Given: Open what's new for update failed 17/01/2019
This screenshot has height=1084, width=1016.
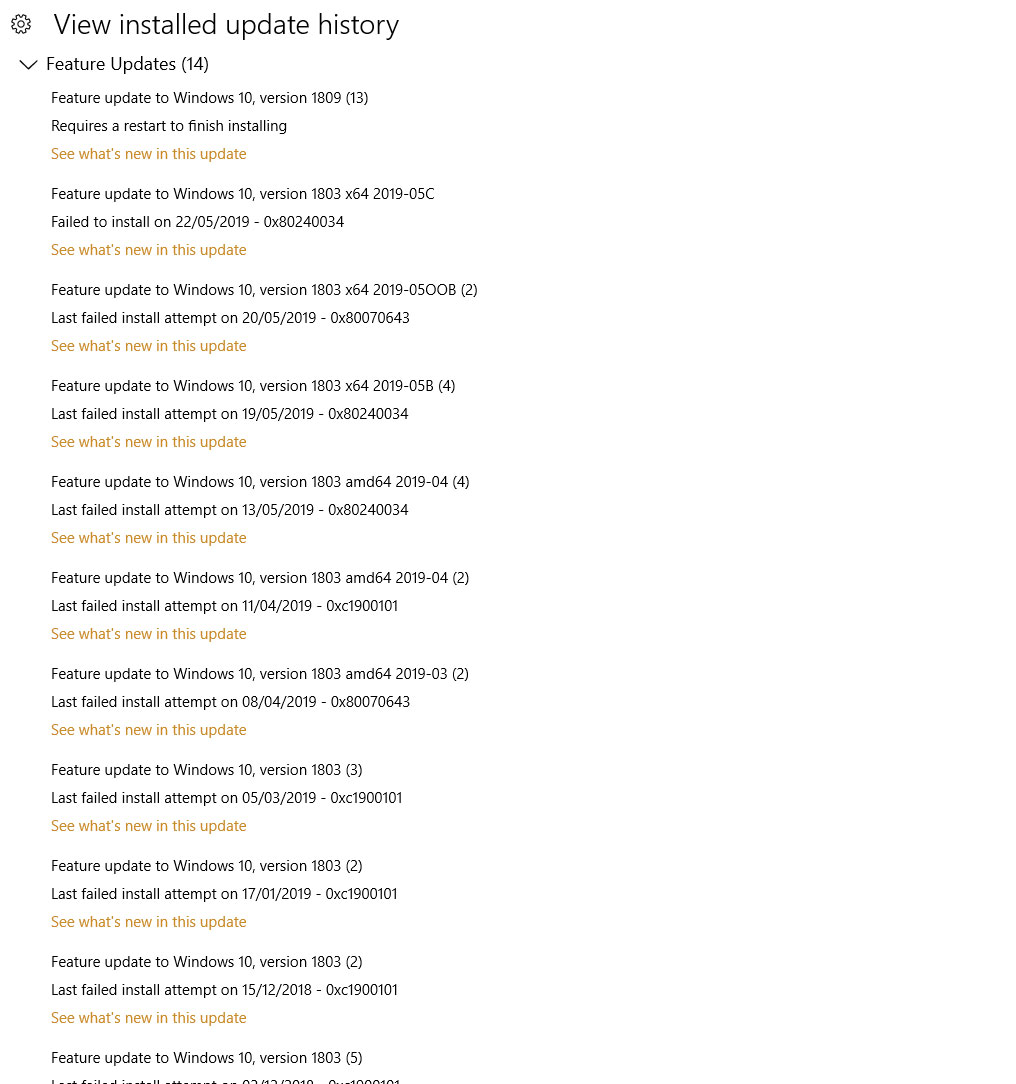Looking at the screenshot, I should pos(148,922).
